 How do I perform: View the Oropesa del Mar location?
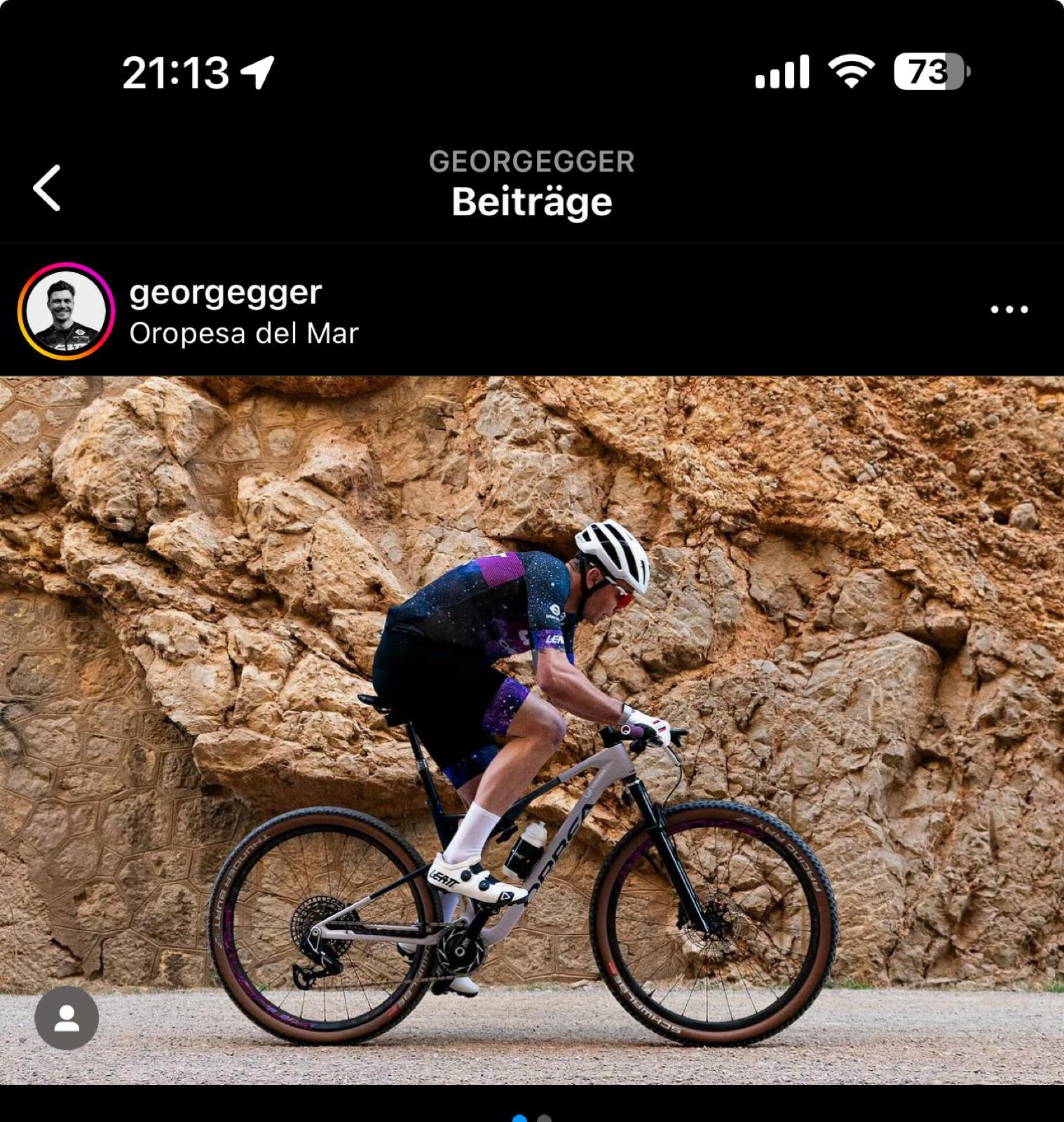(243, 334)
